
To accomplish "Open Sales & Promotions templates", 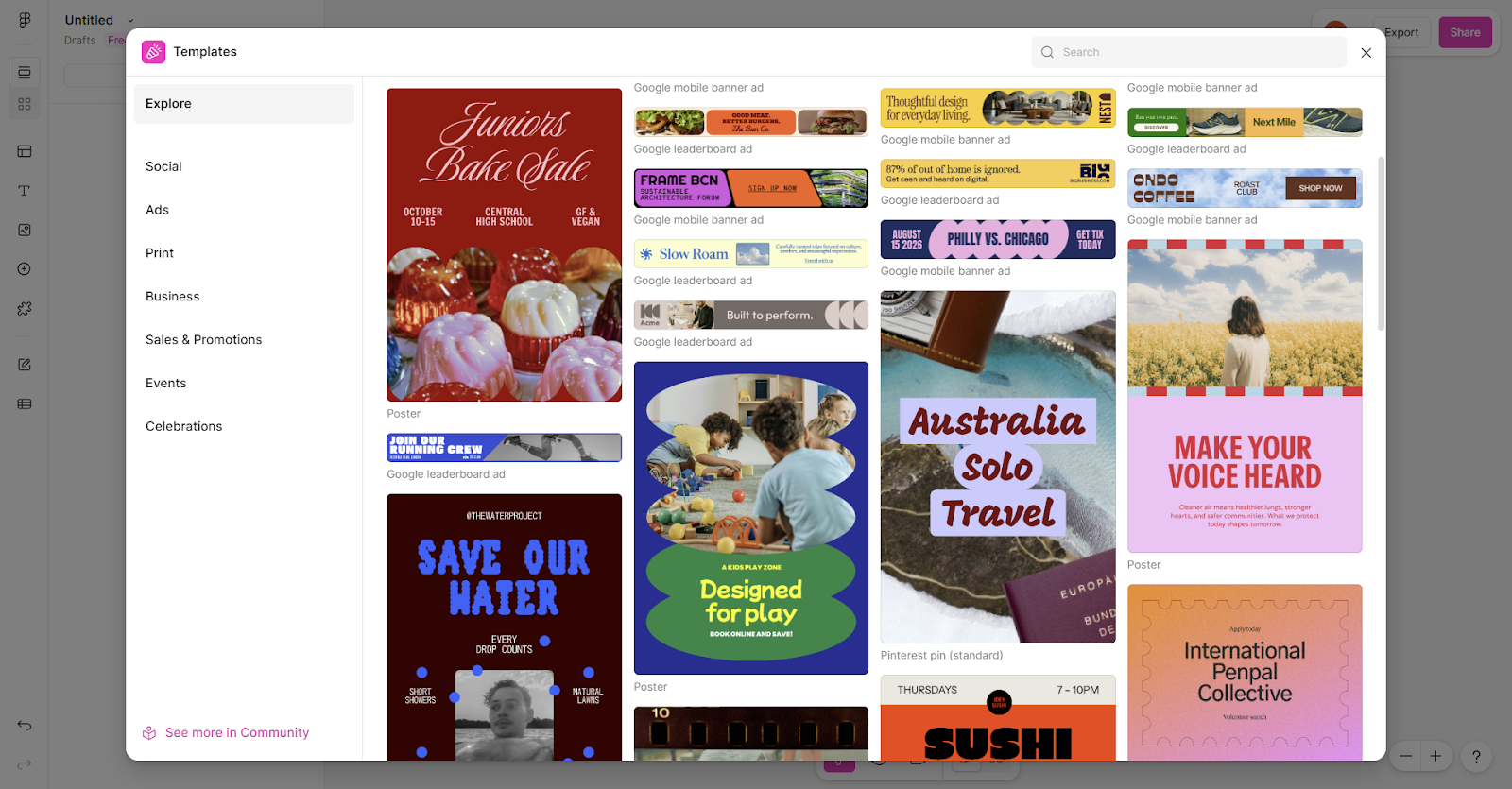I will click(x=203, y=340).
